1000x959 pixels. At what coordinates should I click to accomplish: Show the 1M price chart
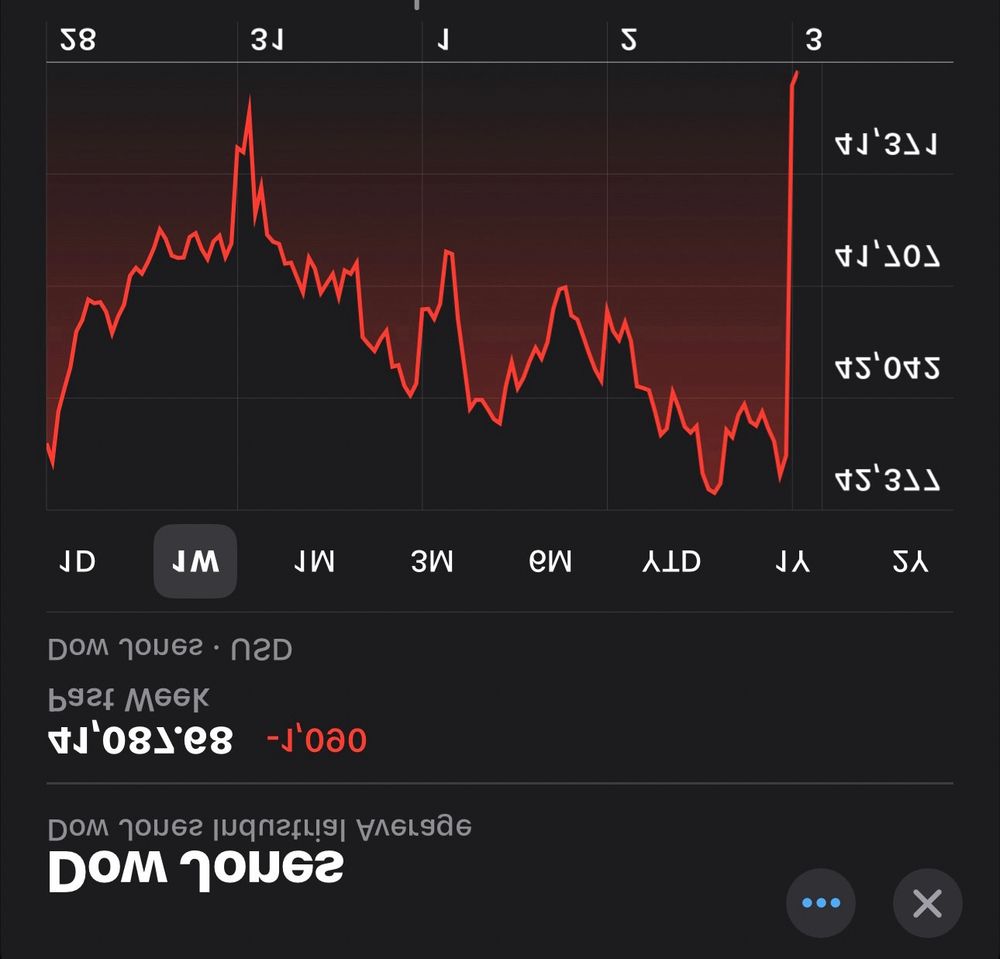[314, 561]
